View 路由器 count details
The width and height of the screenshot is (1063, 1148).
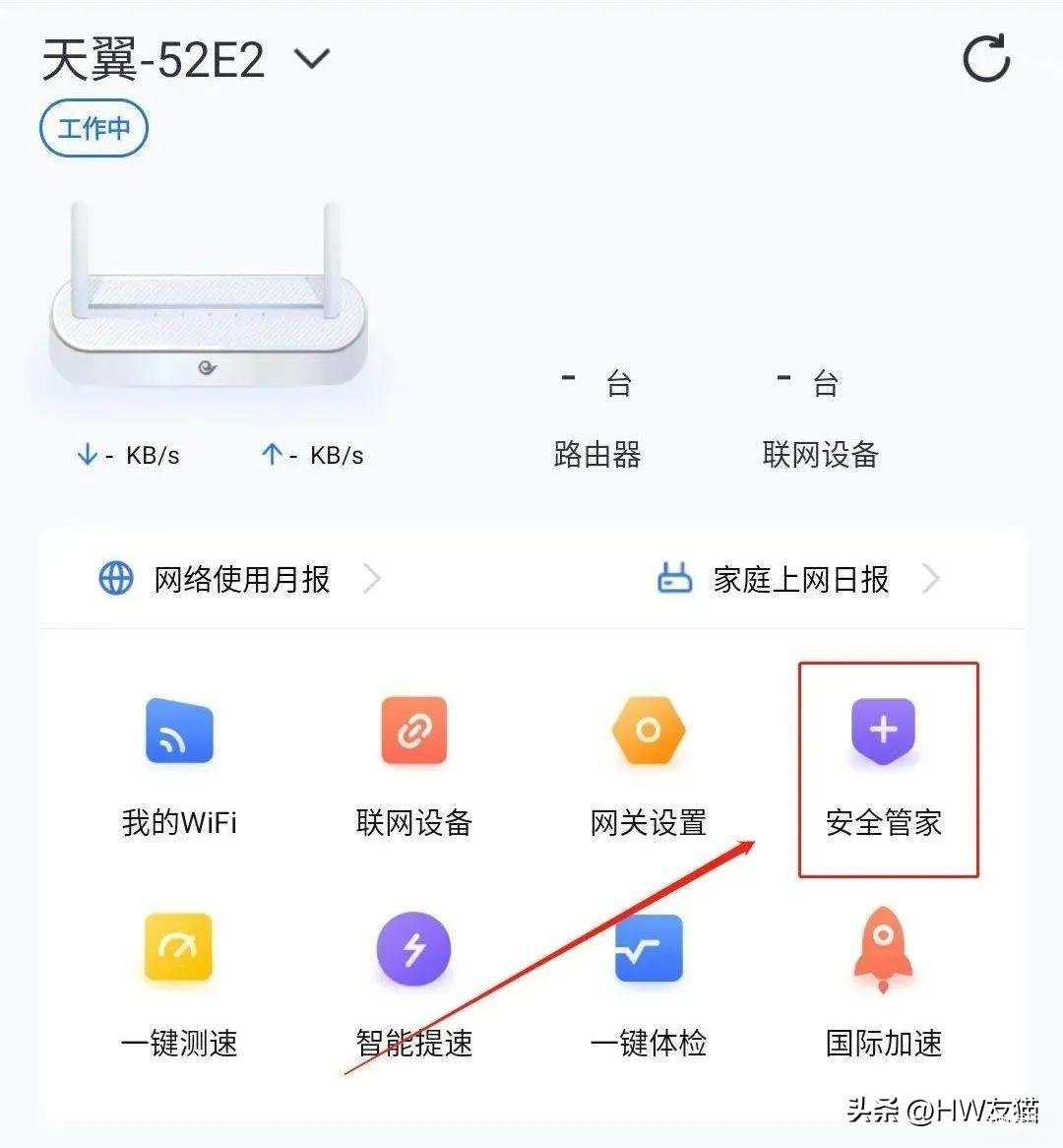click(x=596, y=418)
